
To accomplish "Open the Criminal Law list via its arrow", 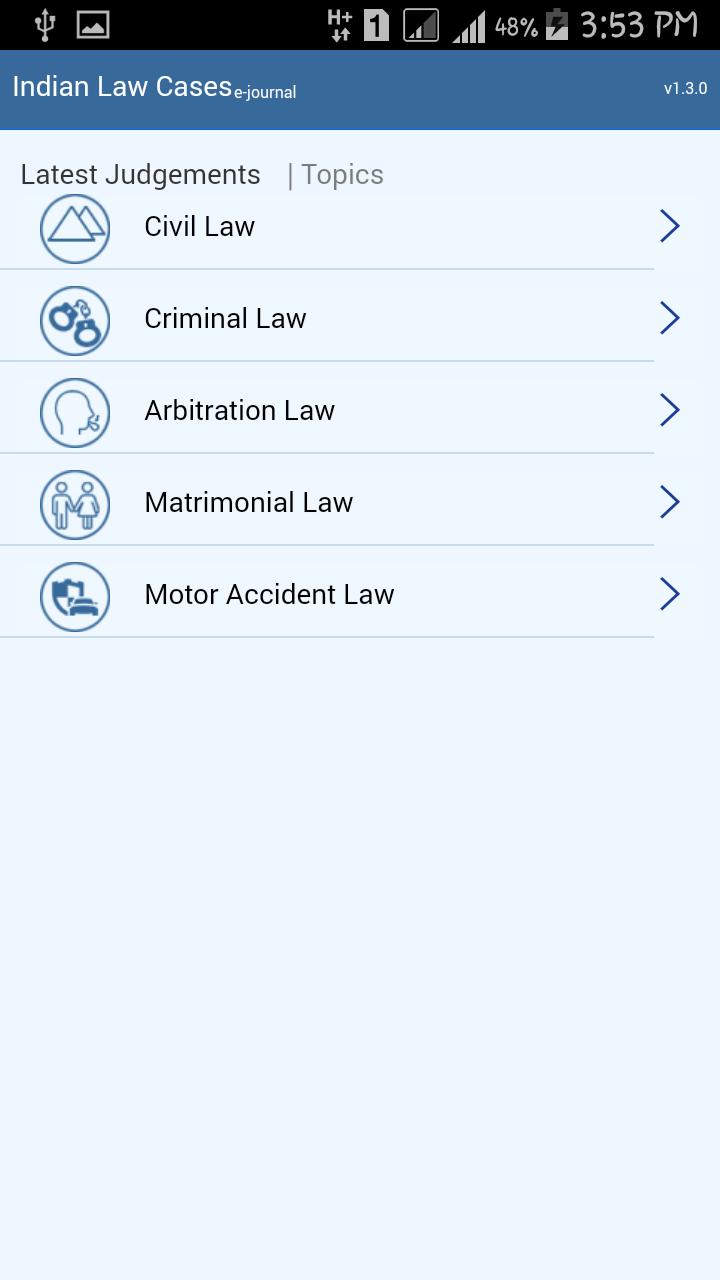I will 669,318.
